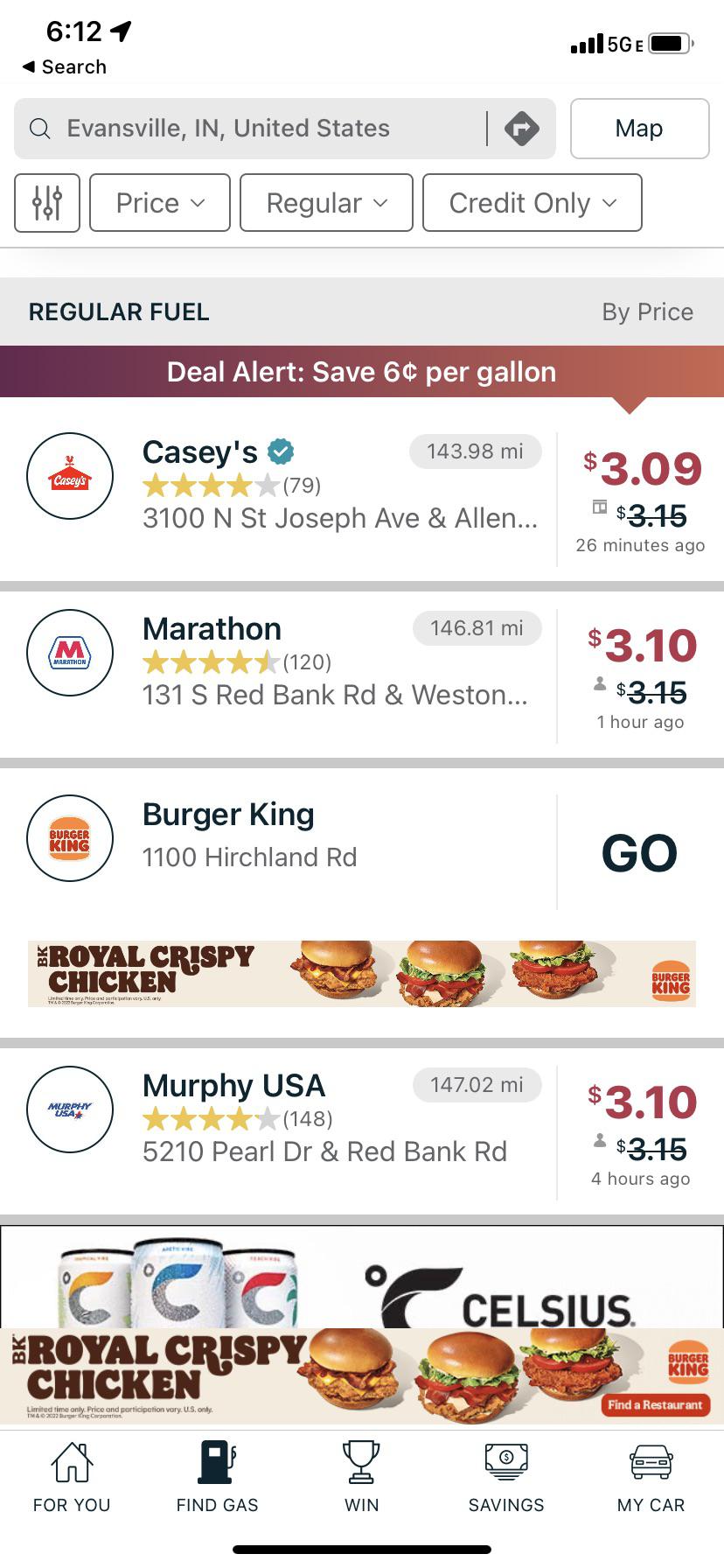Expand the Regular fuel type dropdown

click(326, 203)
